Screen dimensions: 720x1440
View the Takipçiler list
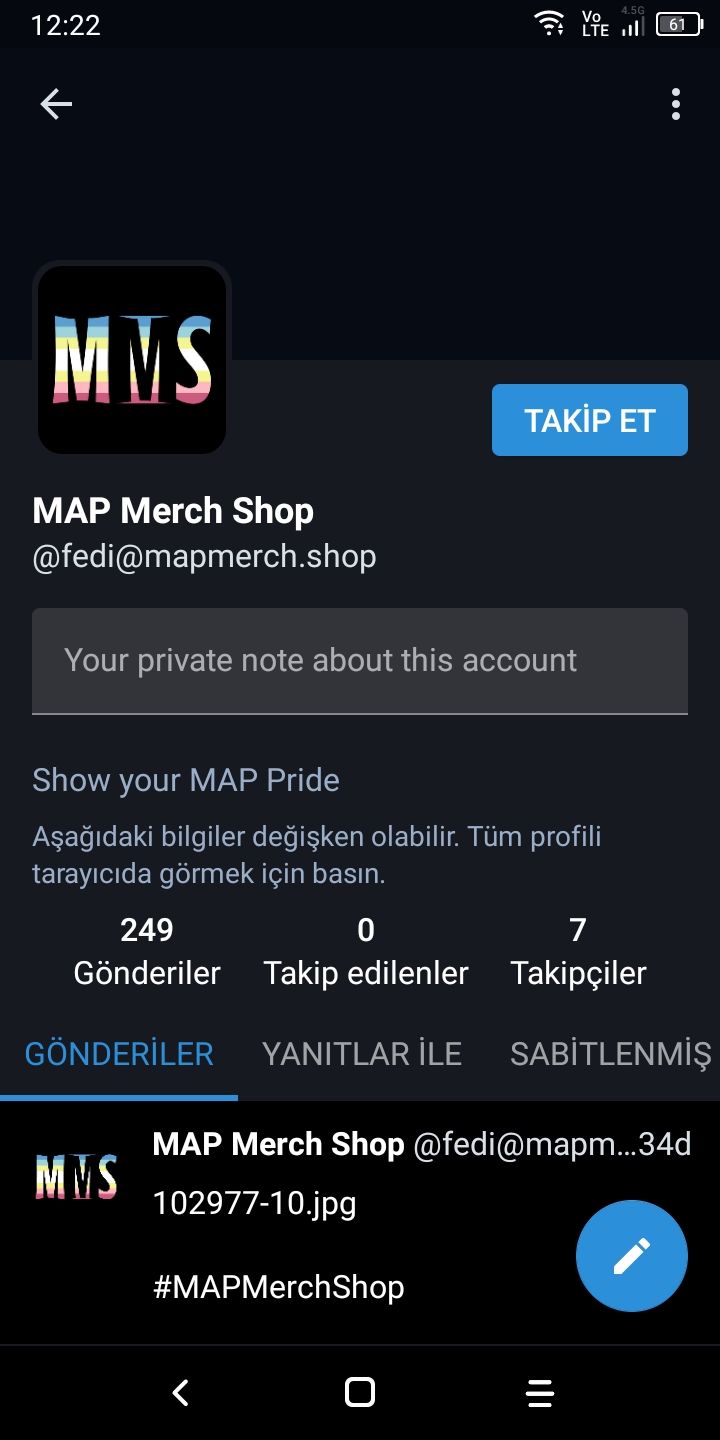click(x=578, y=951)
